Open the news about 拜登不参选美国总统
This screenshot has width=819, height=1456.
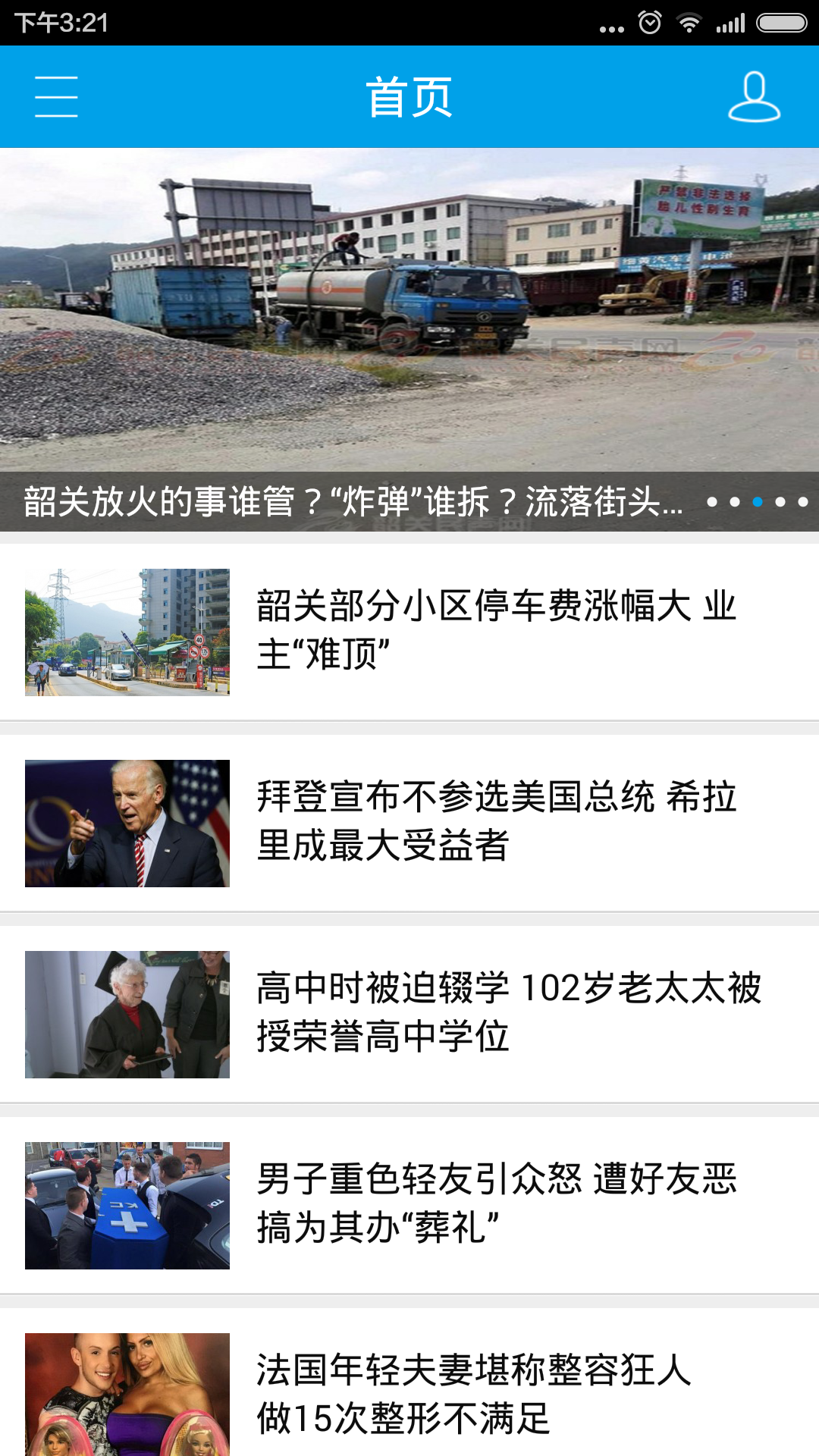coord(496,821)
